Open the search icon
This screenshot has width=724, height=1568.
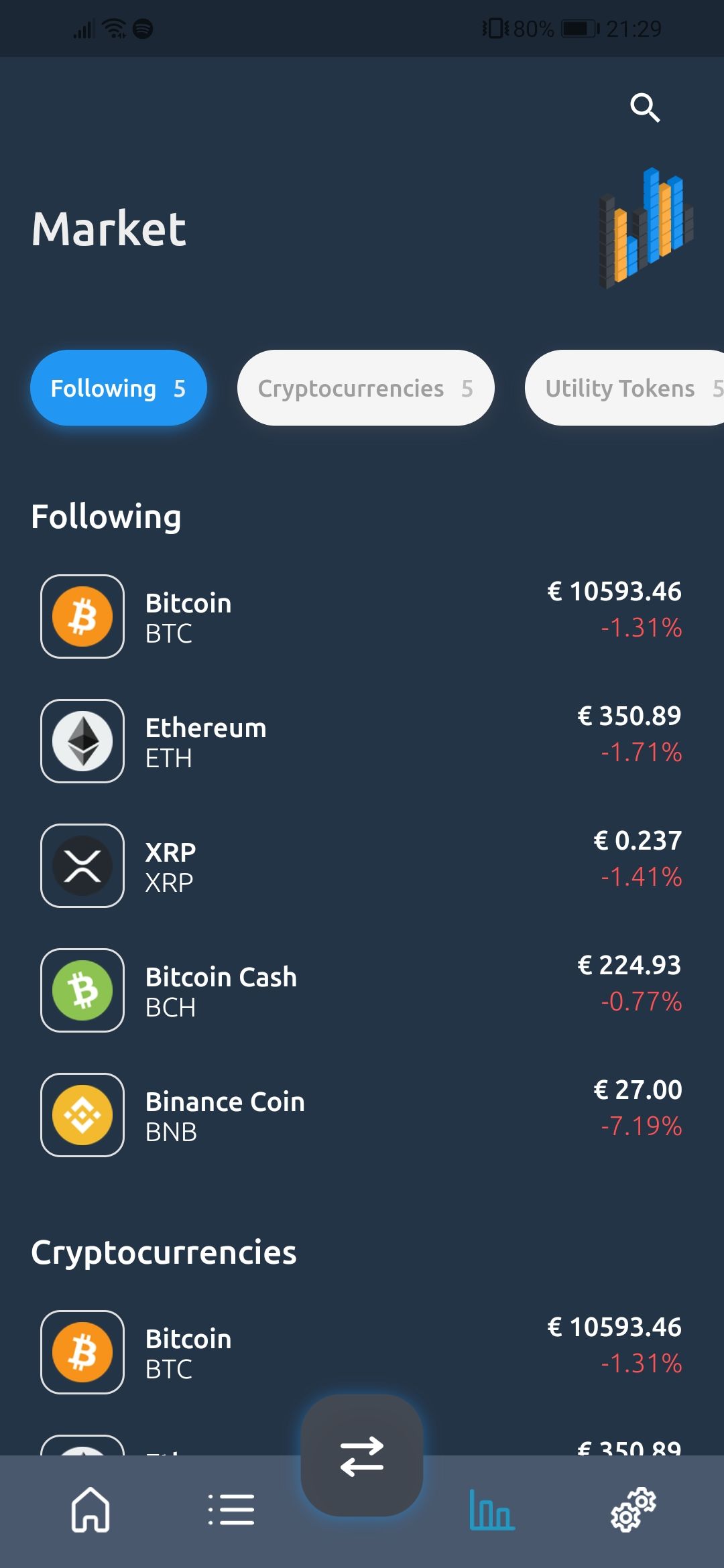click(645, 108)
